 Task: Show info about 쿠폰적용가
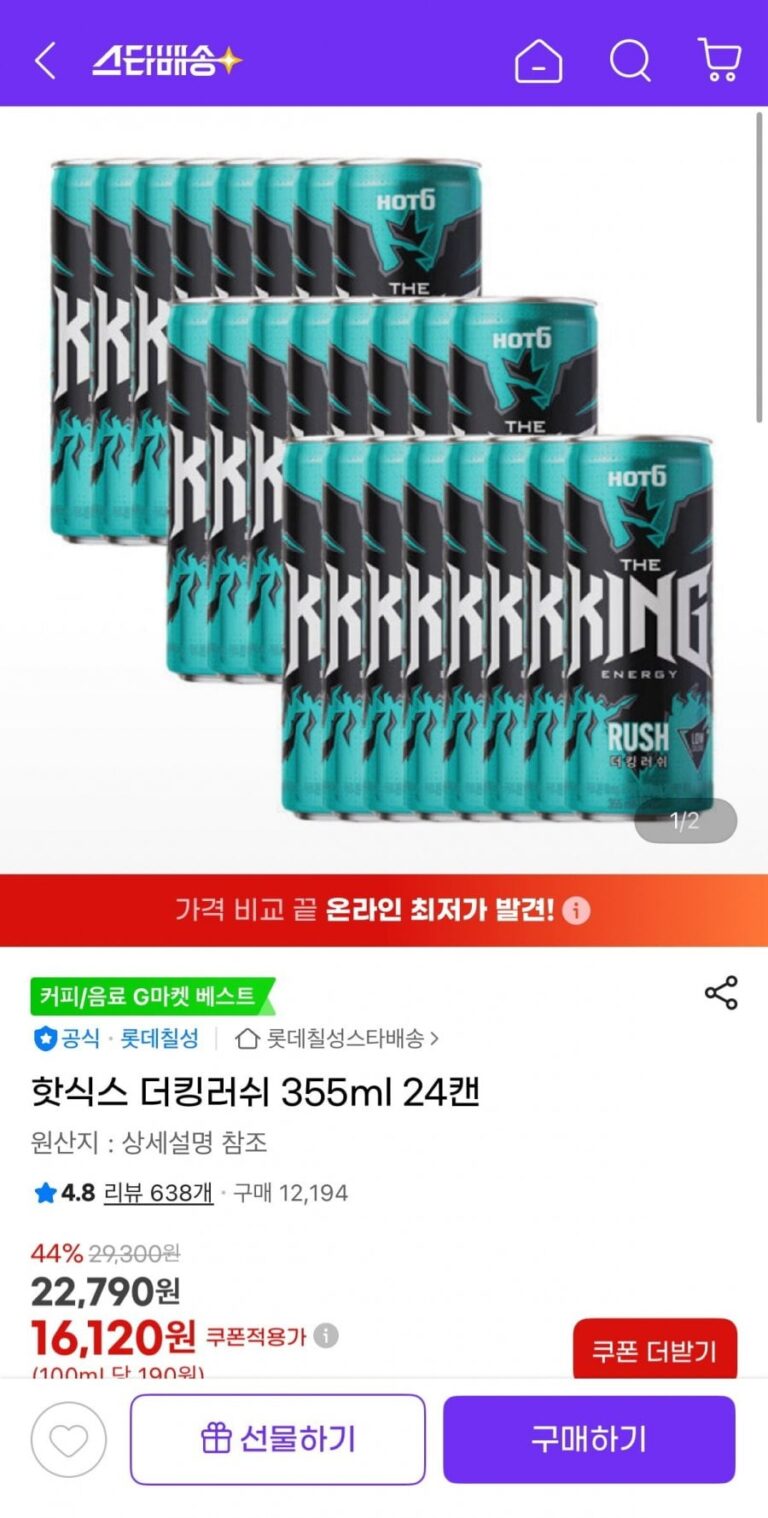pos(326,1336)
